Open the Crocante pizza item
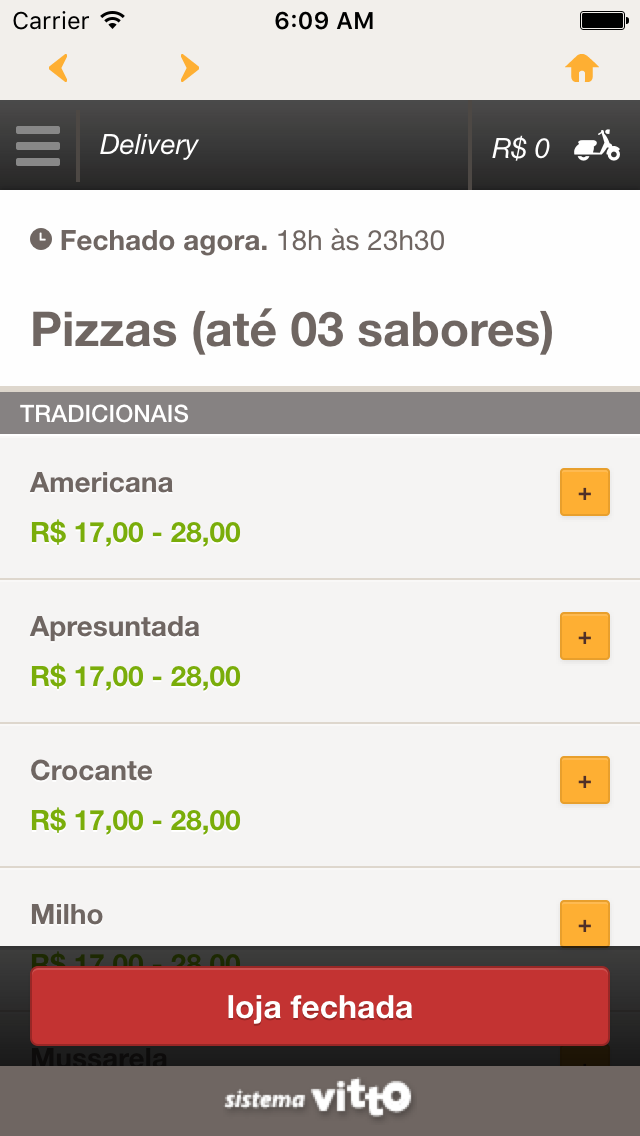The width and height of the screenshot is (640, 1136). [x=92, y=771]
